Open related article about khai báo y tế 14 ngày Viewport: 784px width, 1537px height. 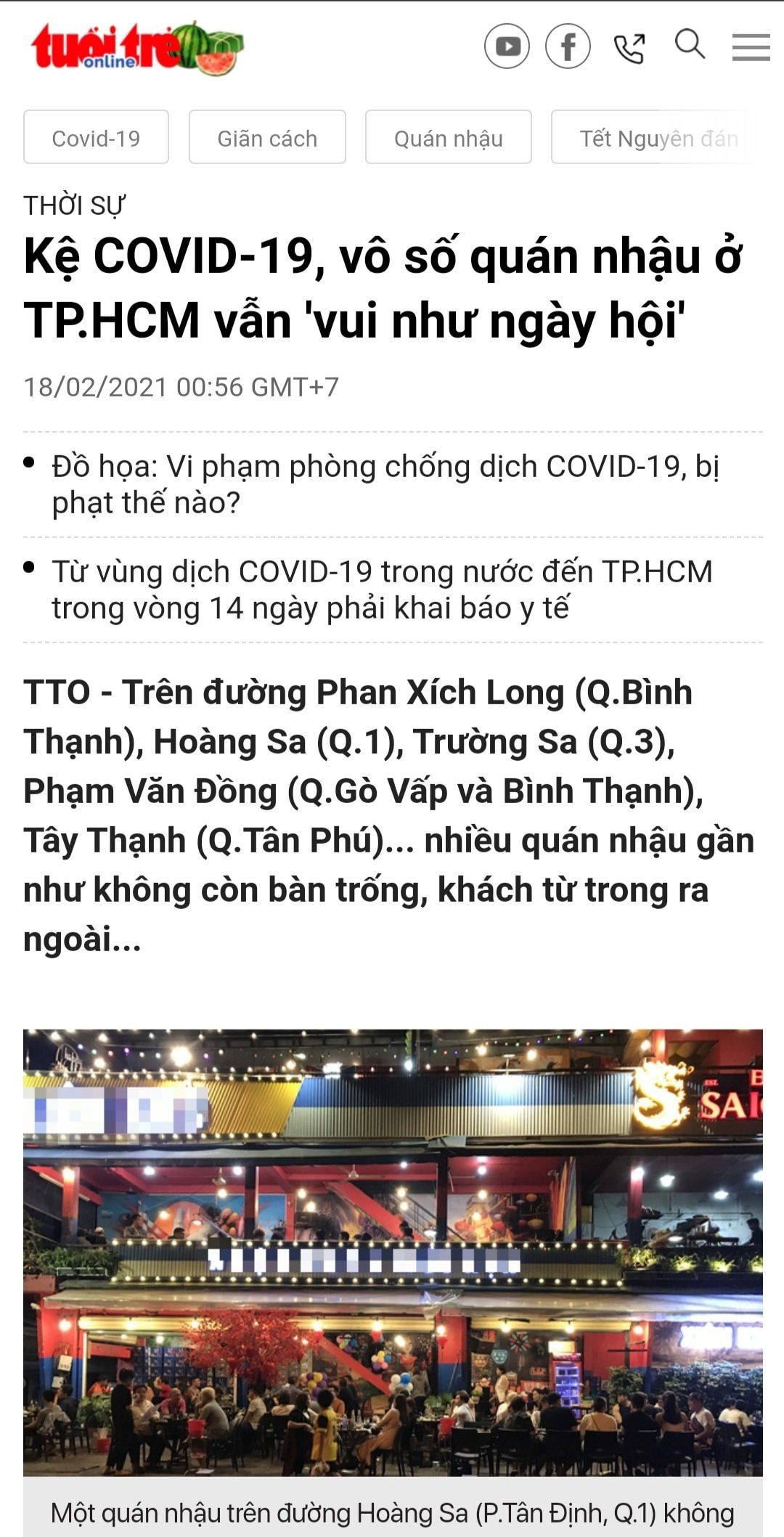click(382, 590)
